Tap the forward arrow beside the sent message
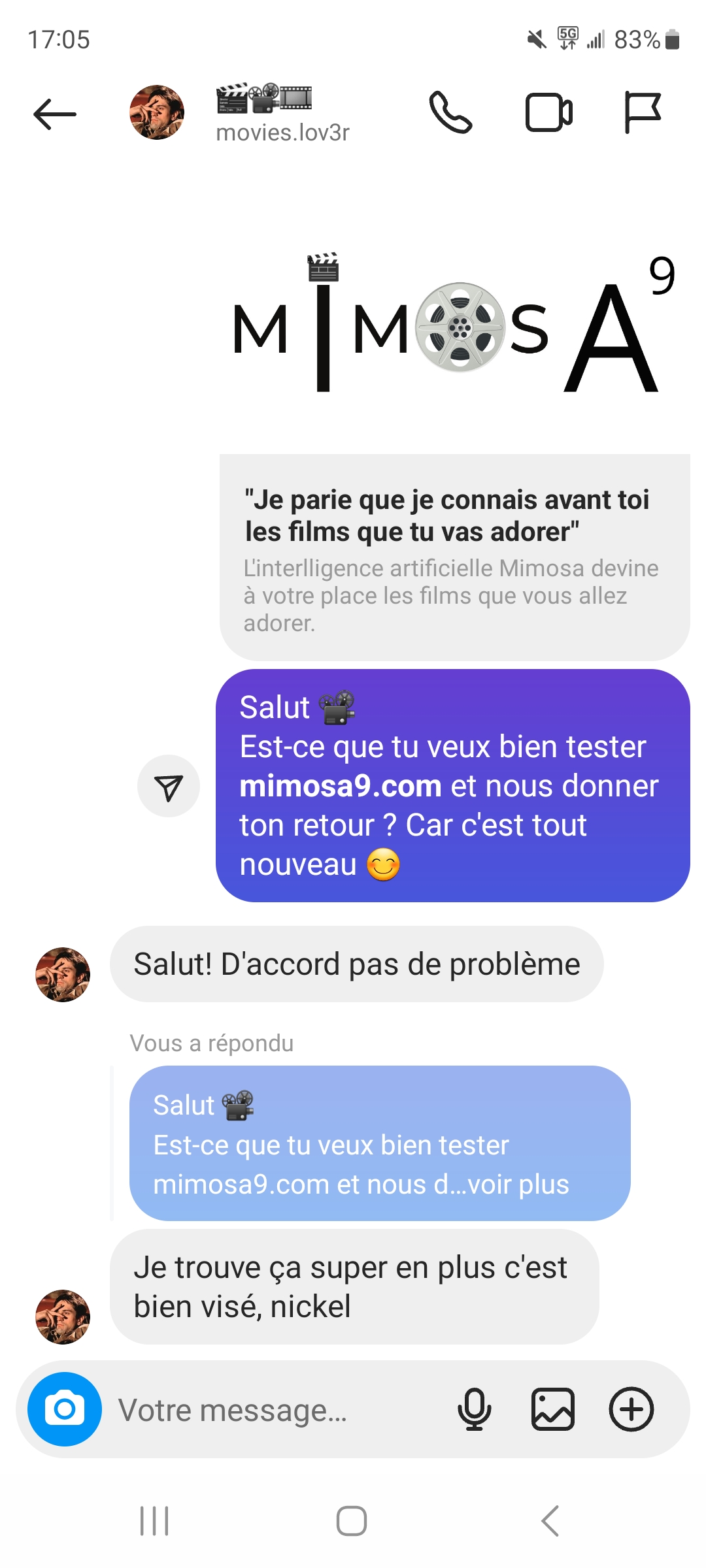This screenshot has width=706, height=1568. pos(169,787)
